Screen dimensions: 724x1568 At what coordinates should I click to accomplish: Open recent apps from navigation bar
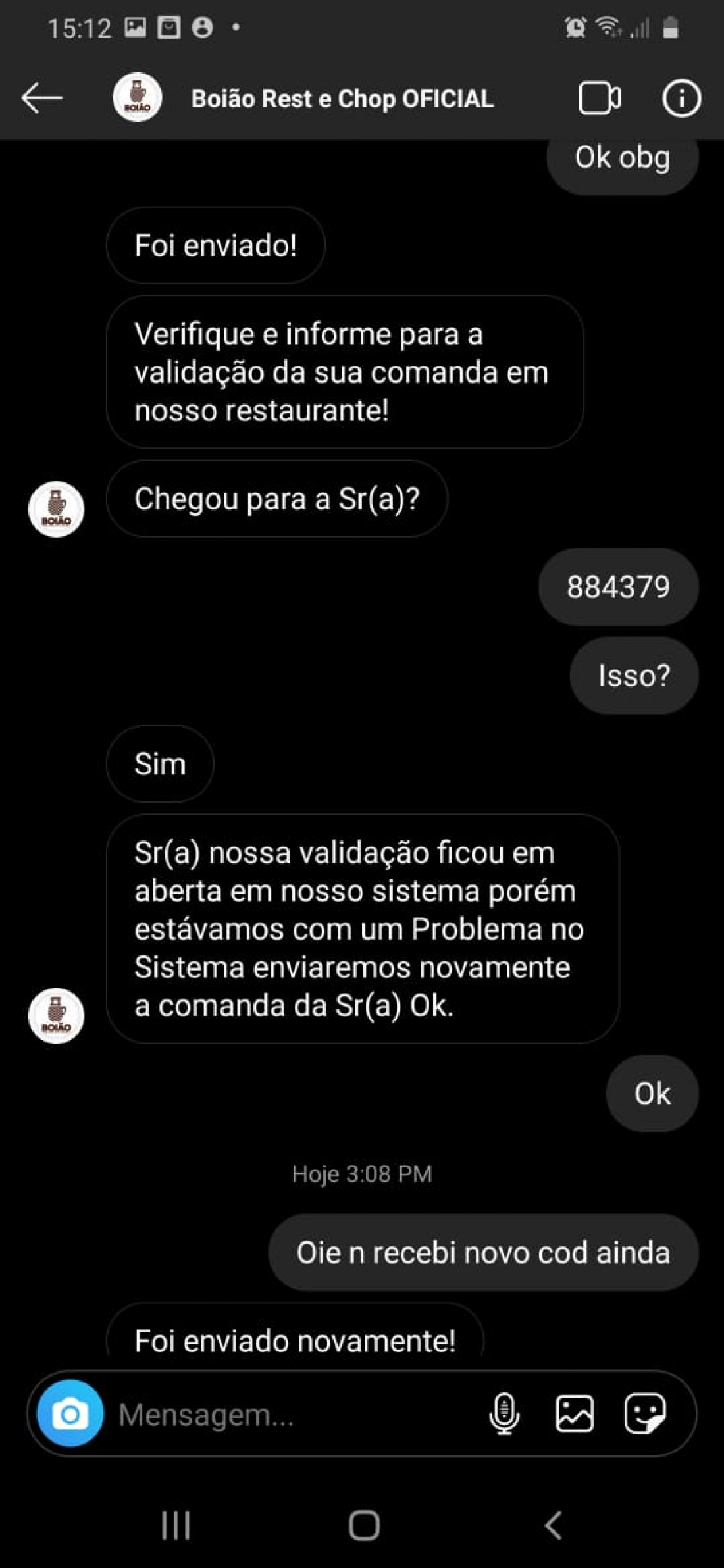coord(176,1525)
